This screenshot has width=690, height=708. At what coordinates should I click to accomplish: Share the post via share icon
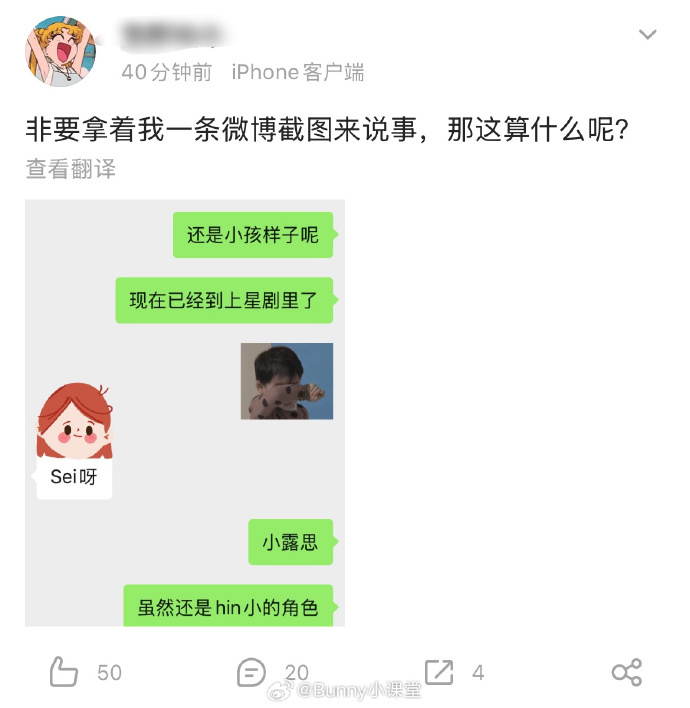[626, 672]
